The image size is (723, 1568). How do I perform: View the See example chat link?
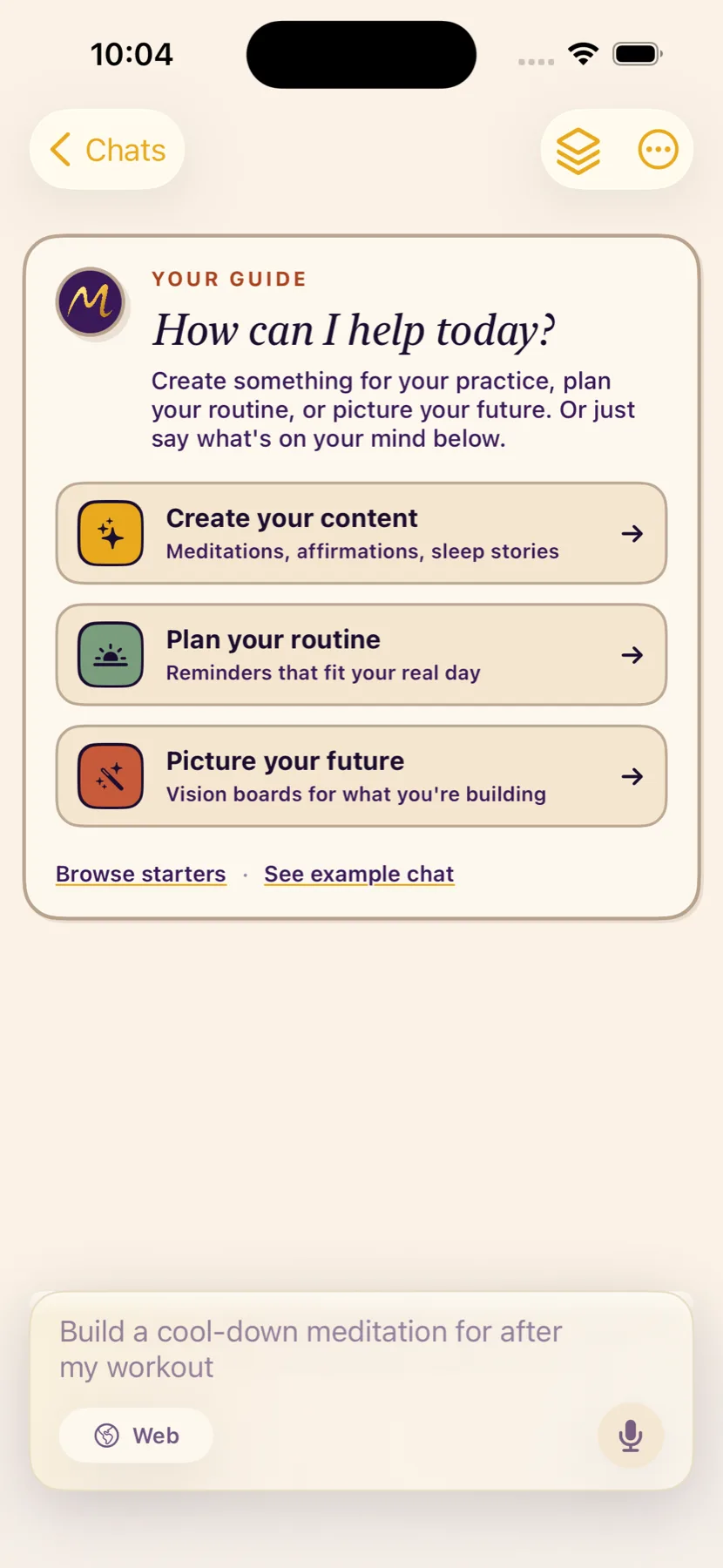coord(359,874)
